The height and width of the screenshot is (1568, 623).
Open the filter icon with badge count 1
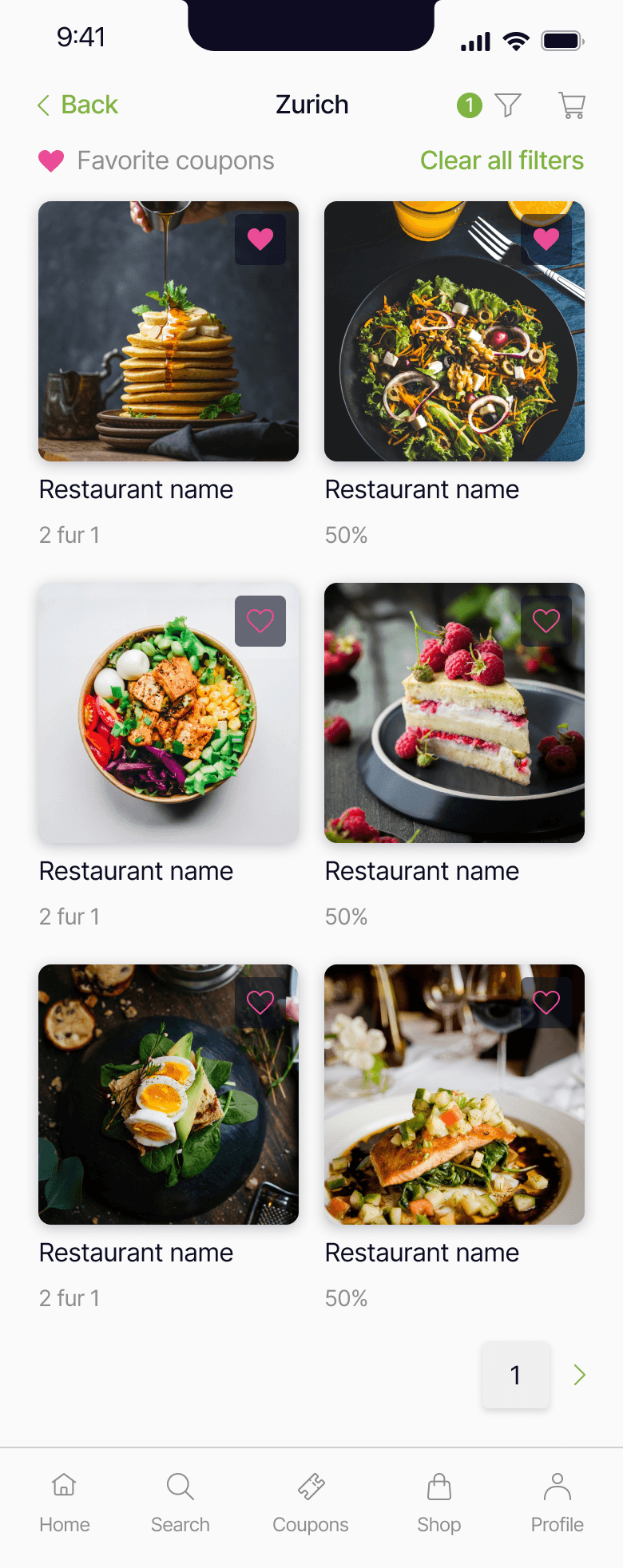[506, 105]
